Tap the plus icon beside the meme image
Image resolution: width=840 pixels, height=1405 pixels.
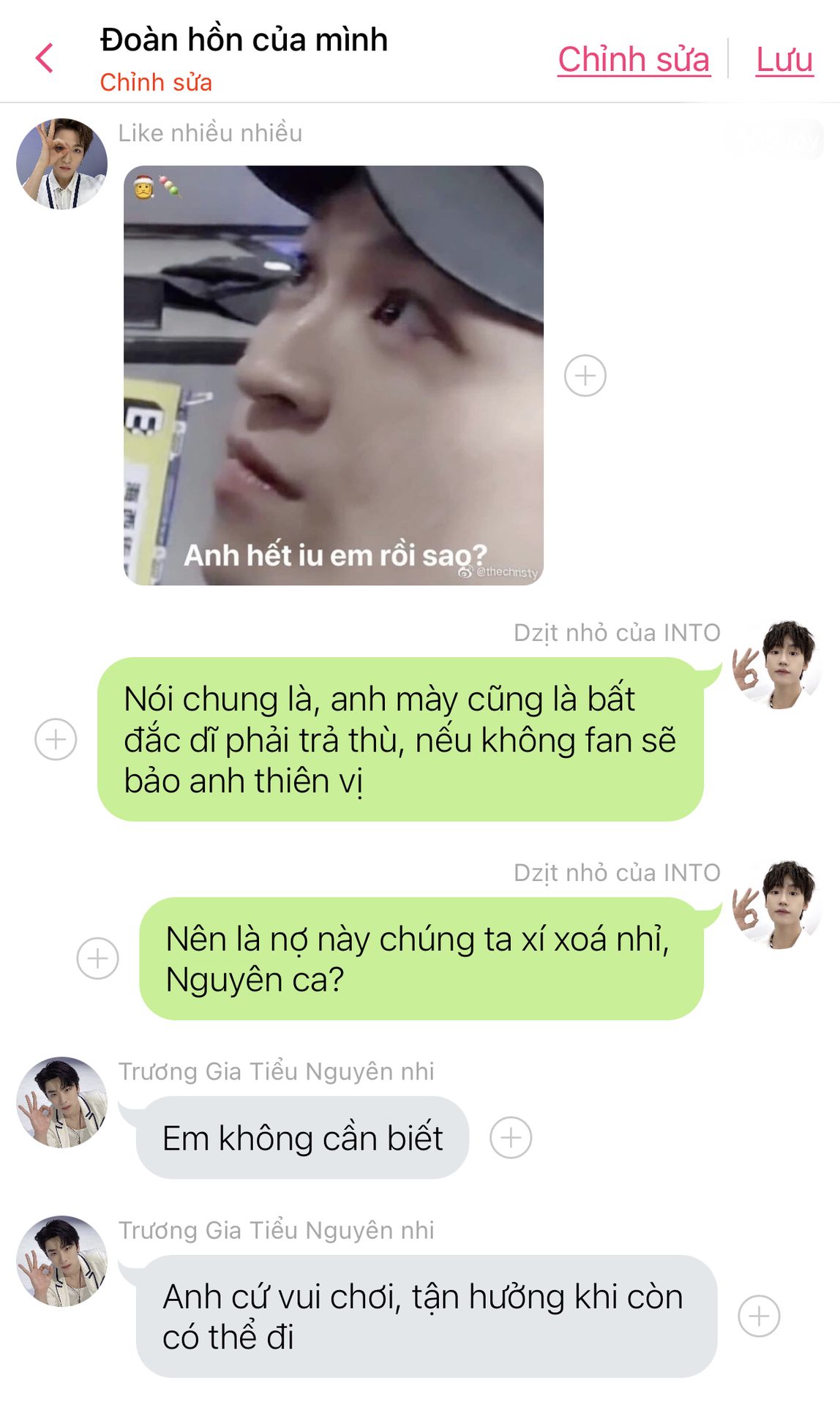(585, 376)
